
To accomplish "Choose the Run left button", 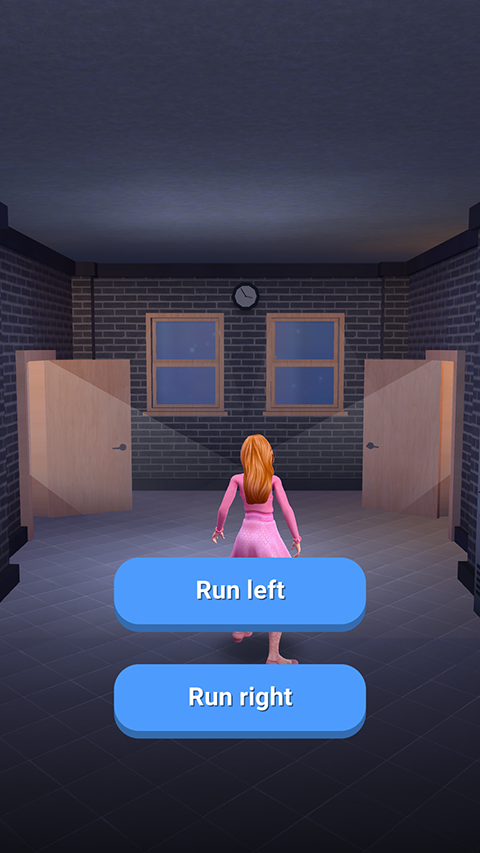I will tap(240, 594).
